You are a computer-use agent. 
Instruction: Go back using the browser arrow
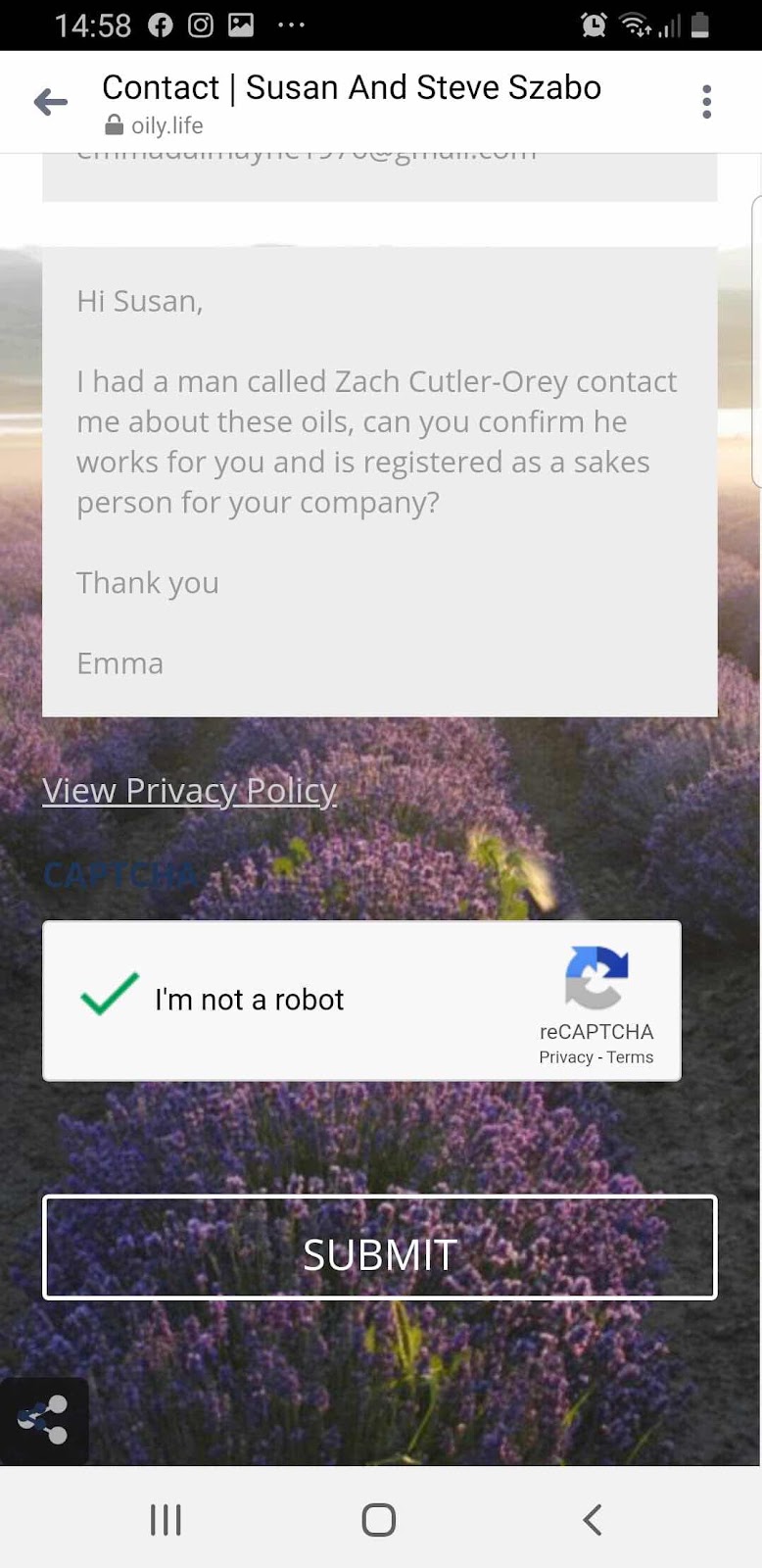tap(50, 102)
